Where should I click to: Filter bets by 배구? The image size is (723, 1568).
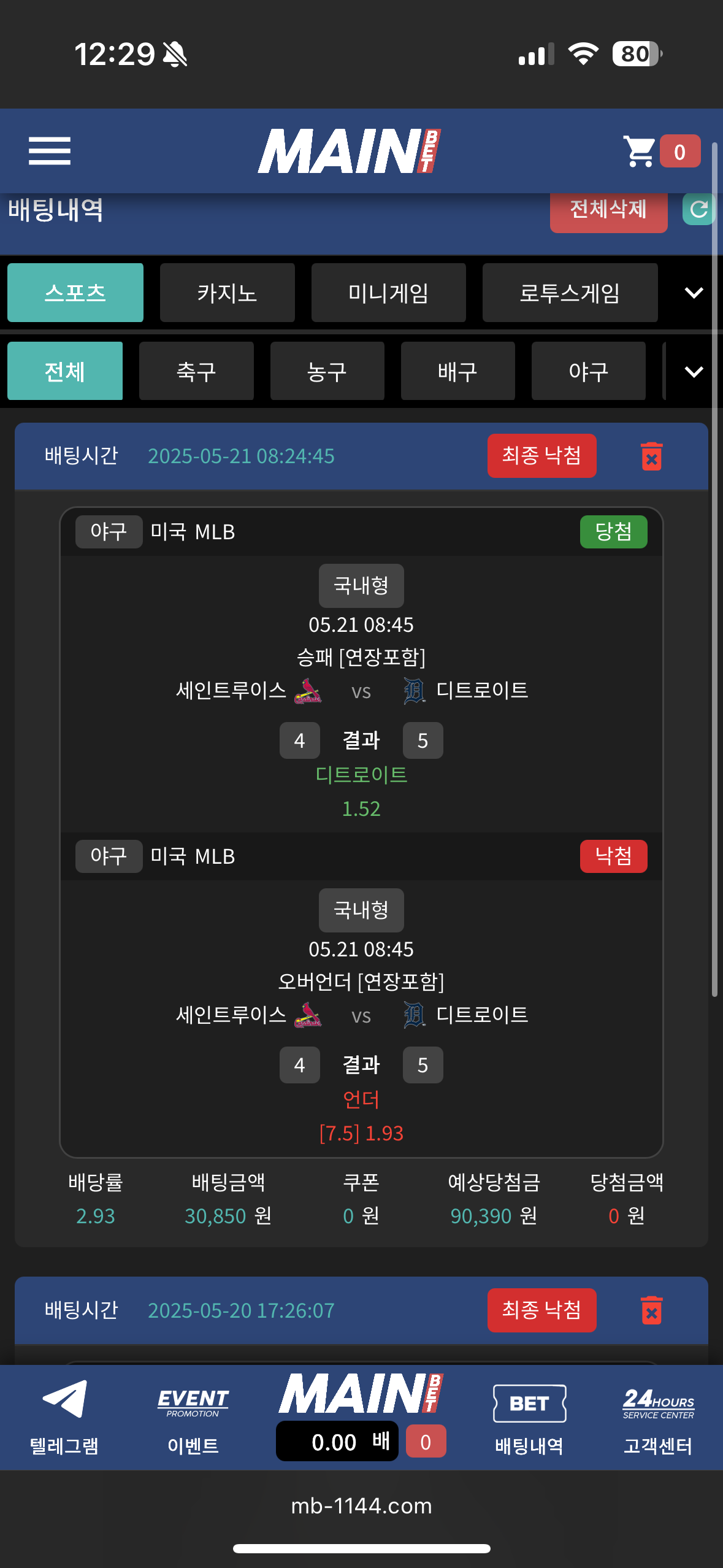[457, 371]
